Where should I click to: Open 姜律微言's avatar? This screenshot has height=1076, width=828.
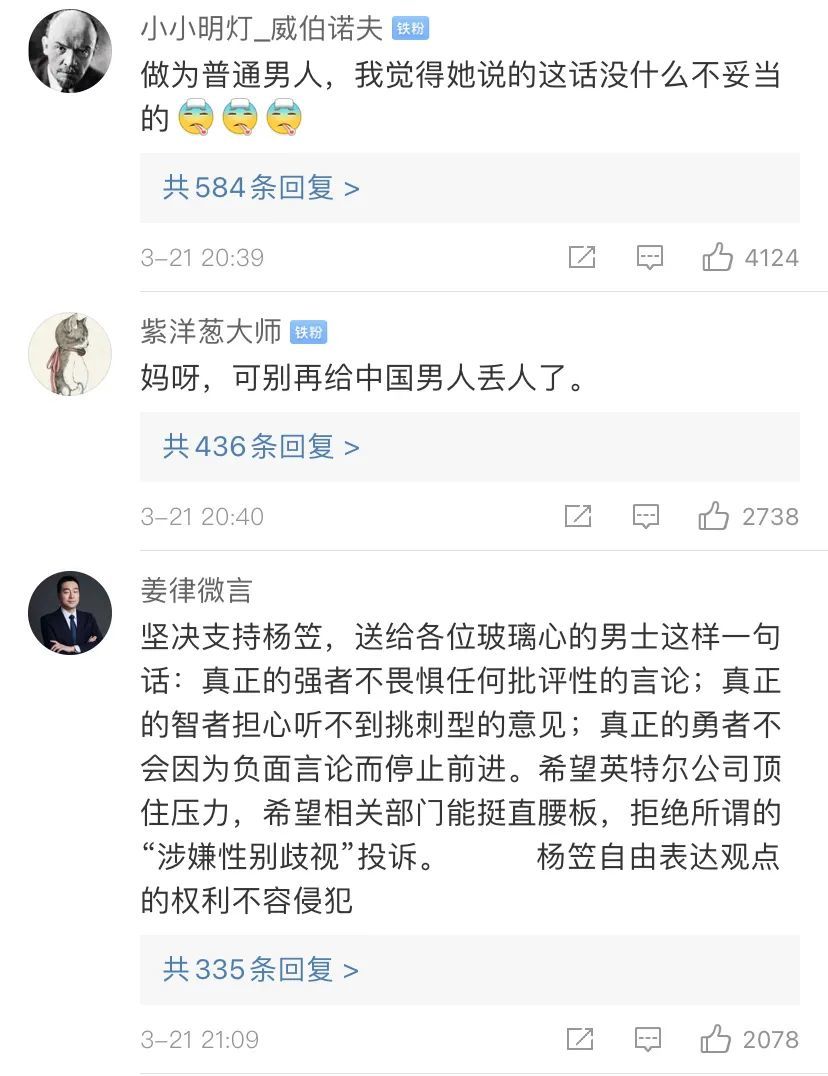coord(69,612)
